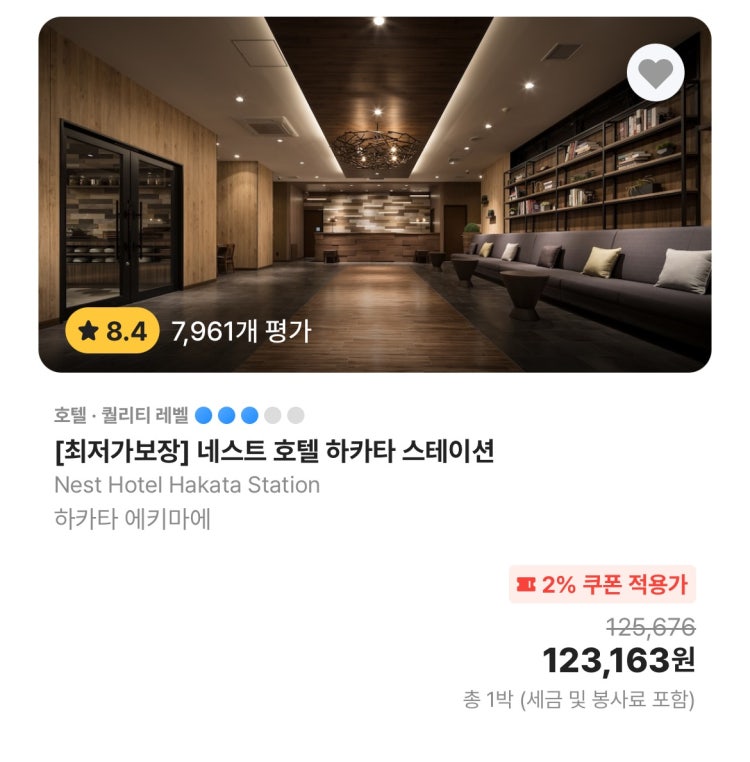Save Nest Hotel Hakata Station with the heart

(x=655, y=72)
